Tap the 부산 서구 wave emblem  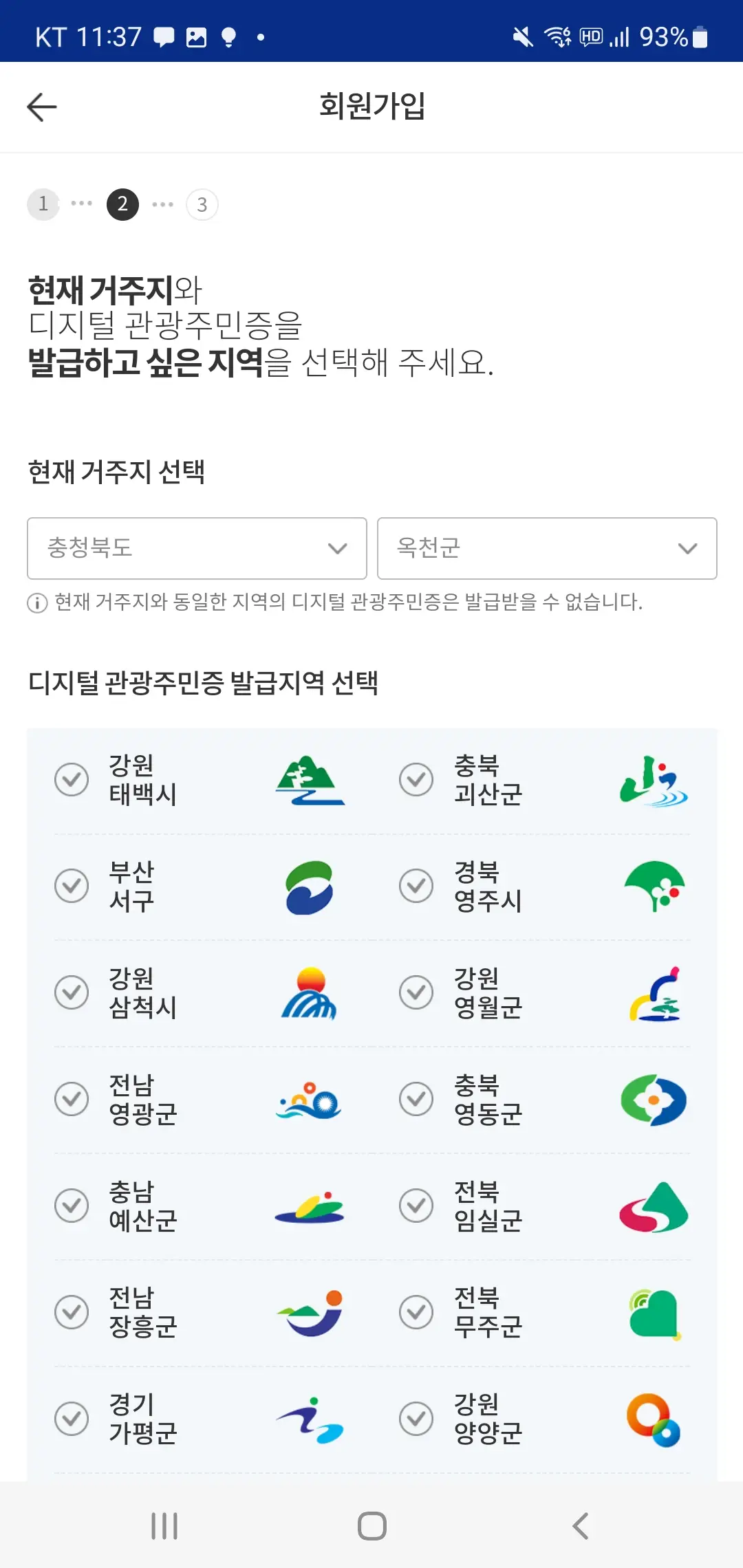tap(310, 887)
